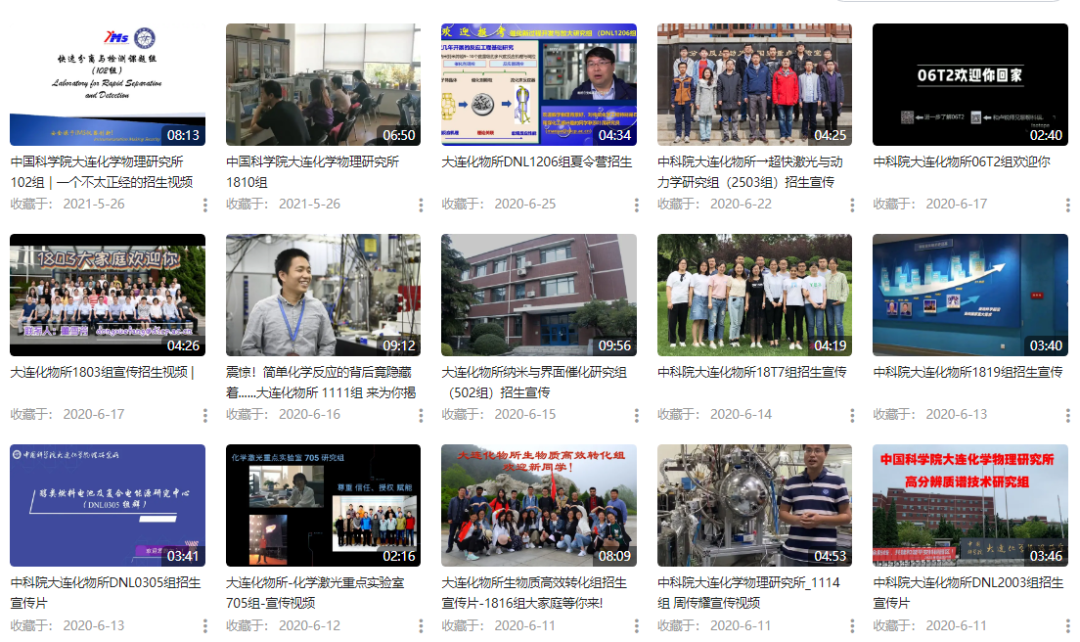Viewport: 1080px width, 642px height.
Task: Play the DNL2003组招生宣传片 video
Action: click(970, 505)
